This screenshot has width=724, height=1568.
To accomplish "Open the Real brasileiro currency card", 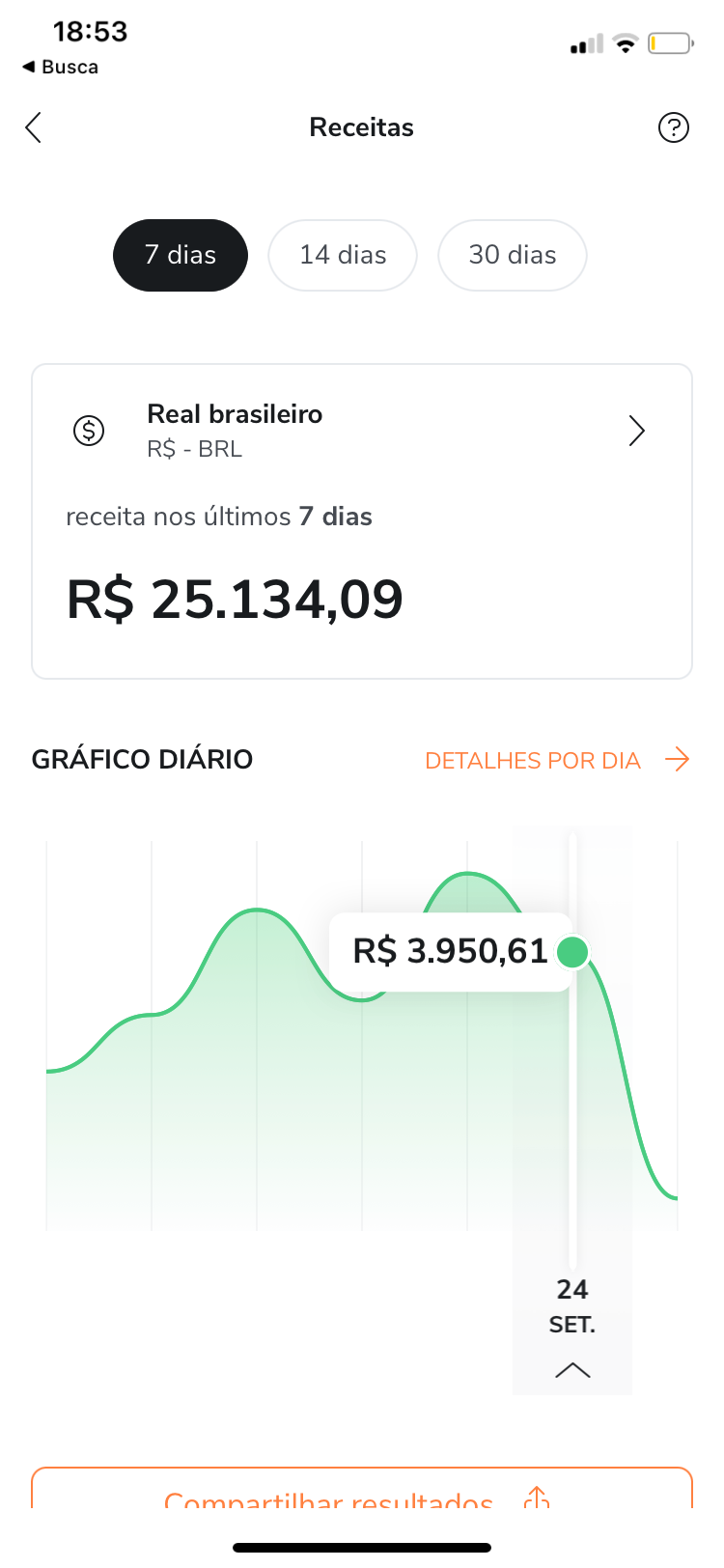I will (362, 431).
